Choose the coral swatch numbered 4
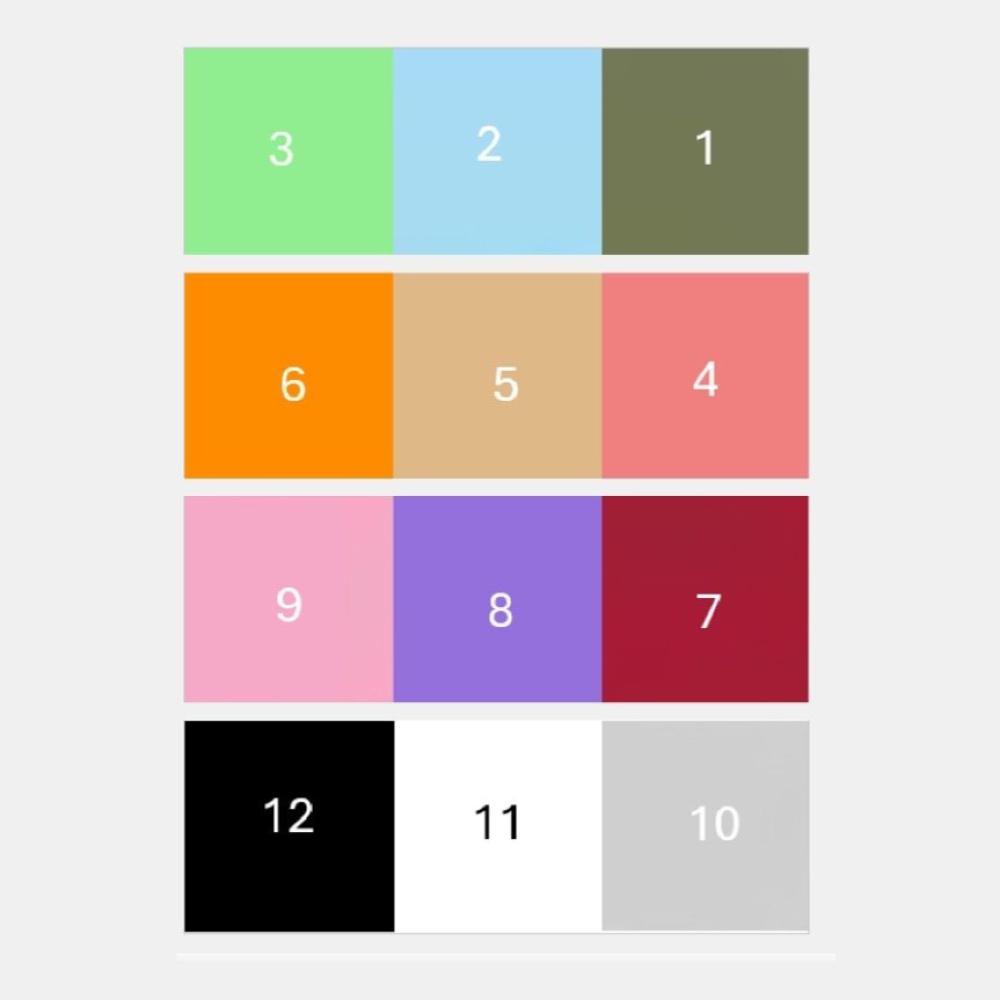 (705, 376)
